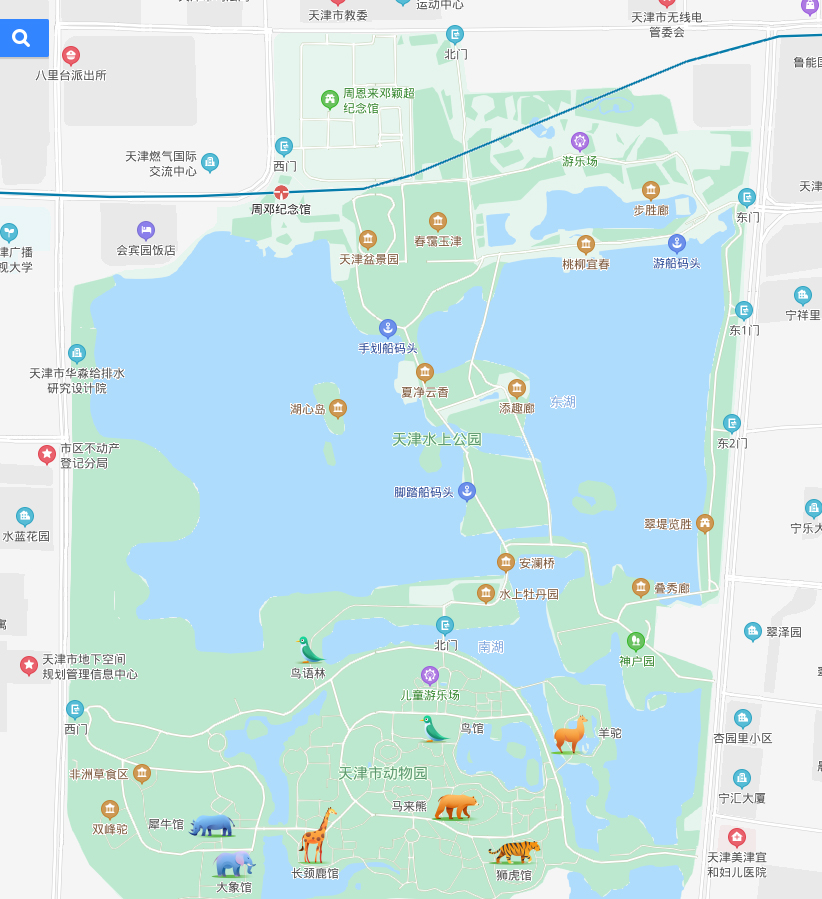Select the 儿童游乐场 marker
The width and height of the screenshot is (822, 899).
(x=430, y=675)
